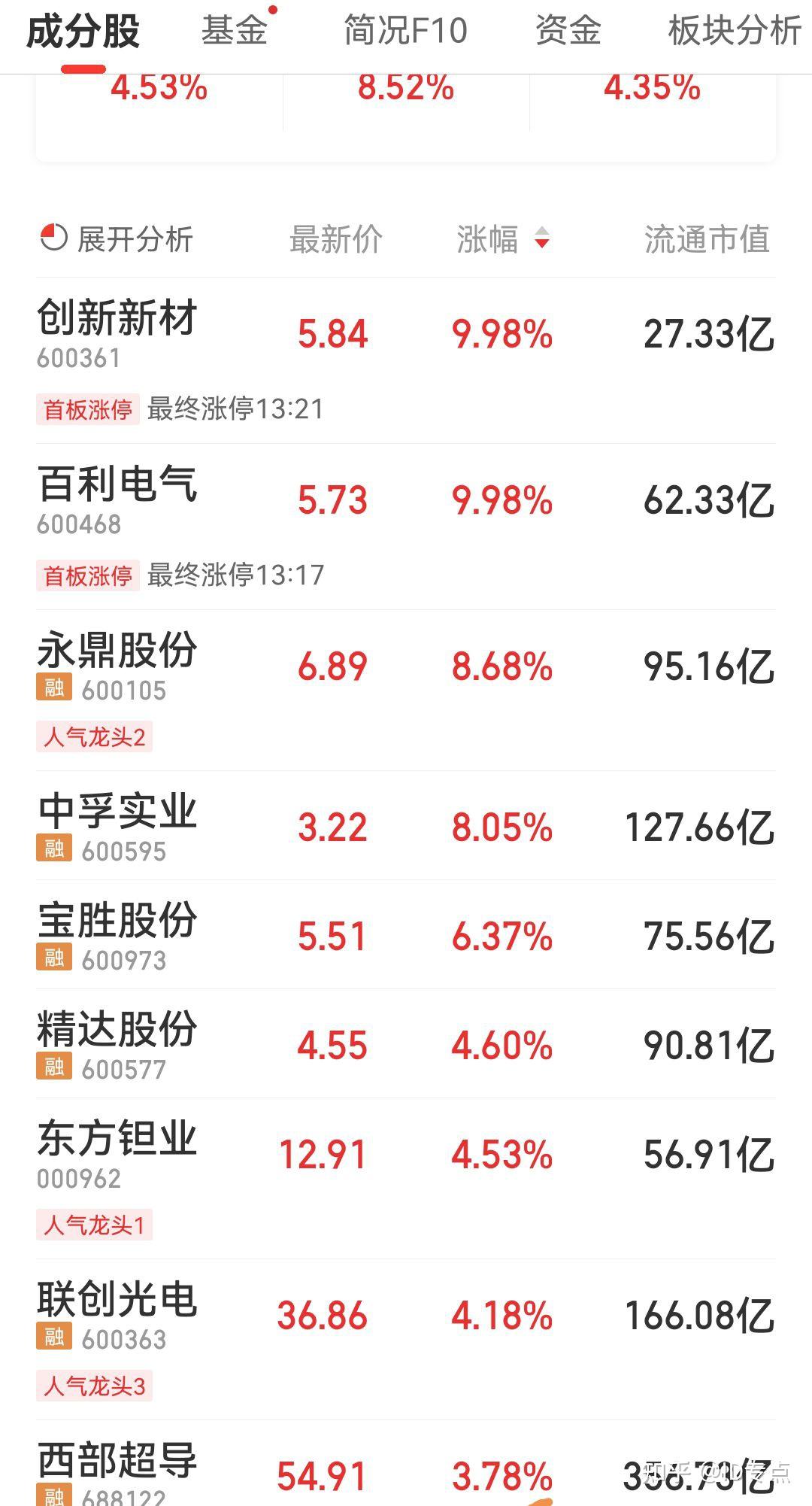Open 中孚实业 600595 stock page

pos(406,826)
